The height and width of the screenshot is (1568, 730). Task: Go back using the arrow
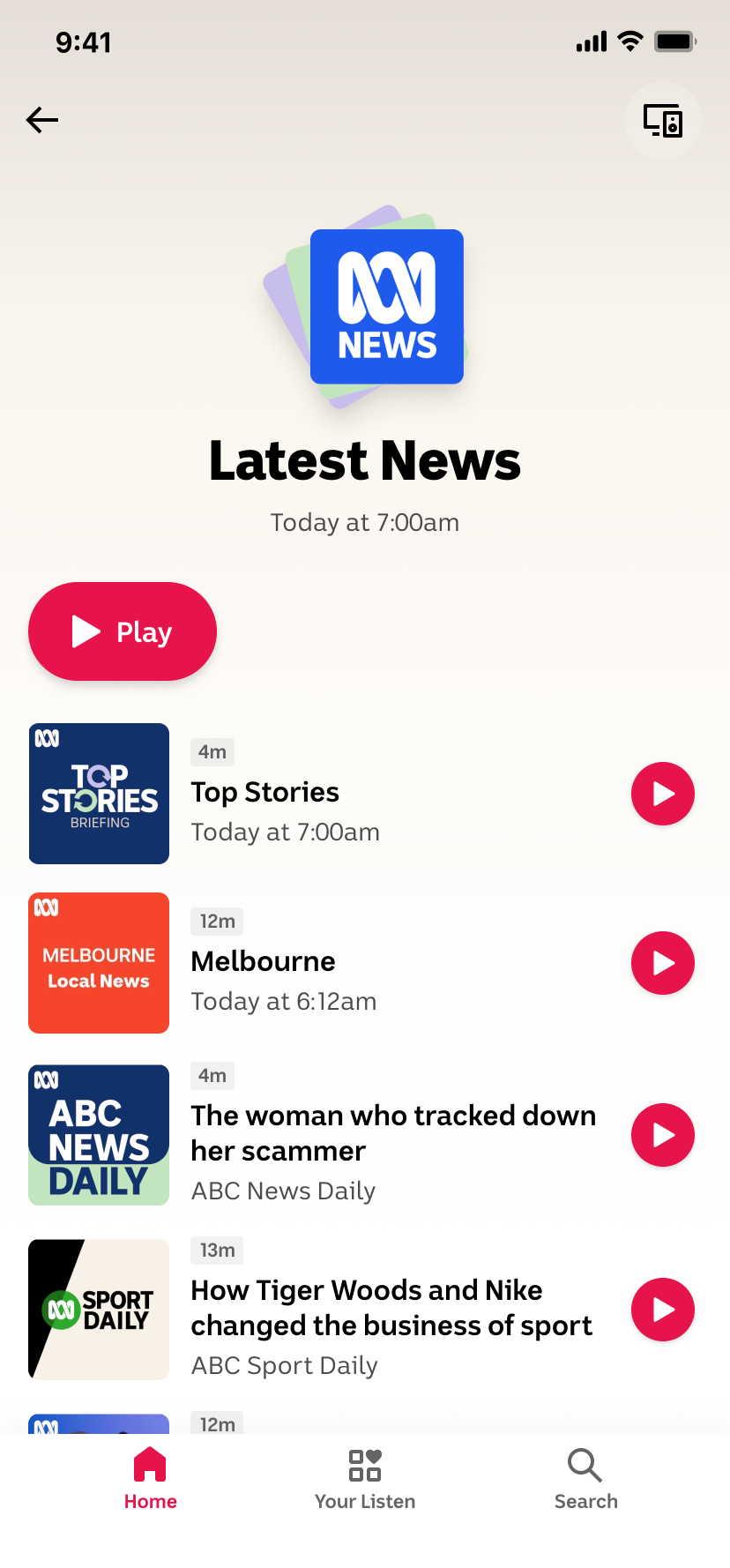[42, 119]
